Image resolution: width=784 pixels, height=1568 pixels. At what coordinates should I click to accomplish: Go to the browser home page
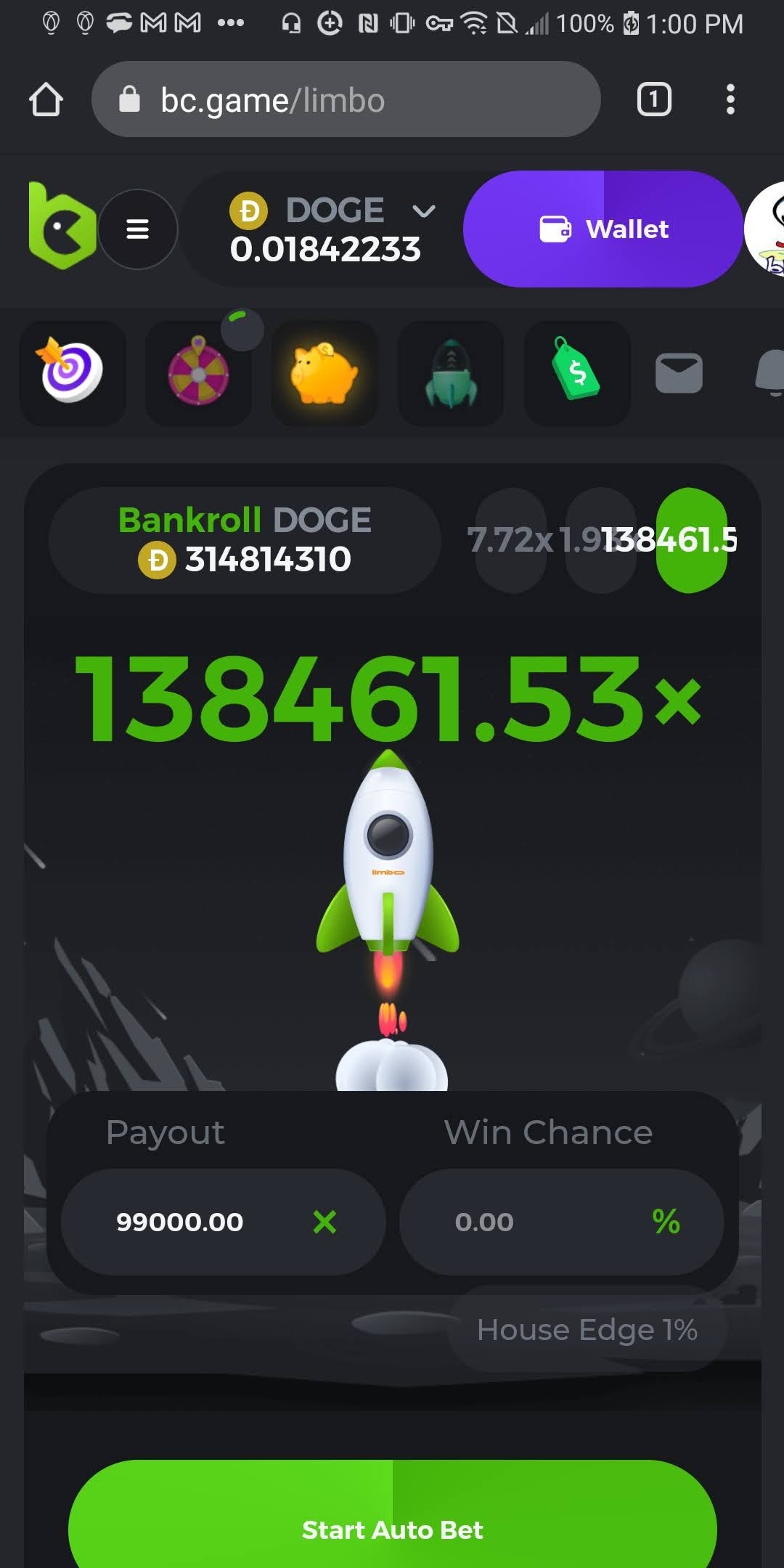pyautogui.click(x=46, y=99)
